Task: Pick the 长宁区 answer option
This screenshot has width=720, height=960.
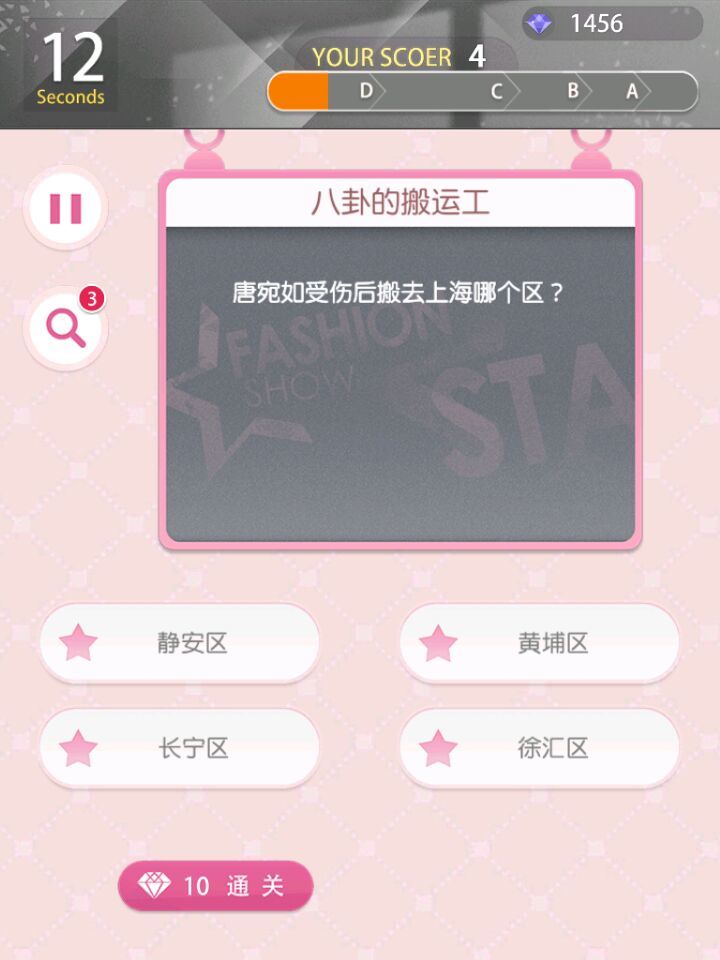Action: (x=180, y=747)
